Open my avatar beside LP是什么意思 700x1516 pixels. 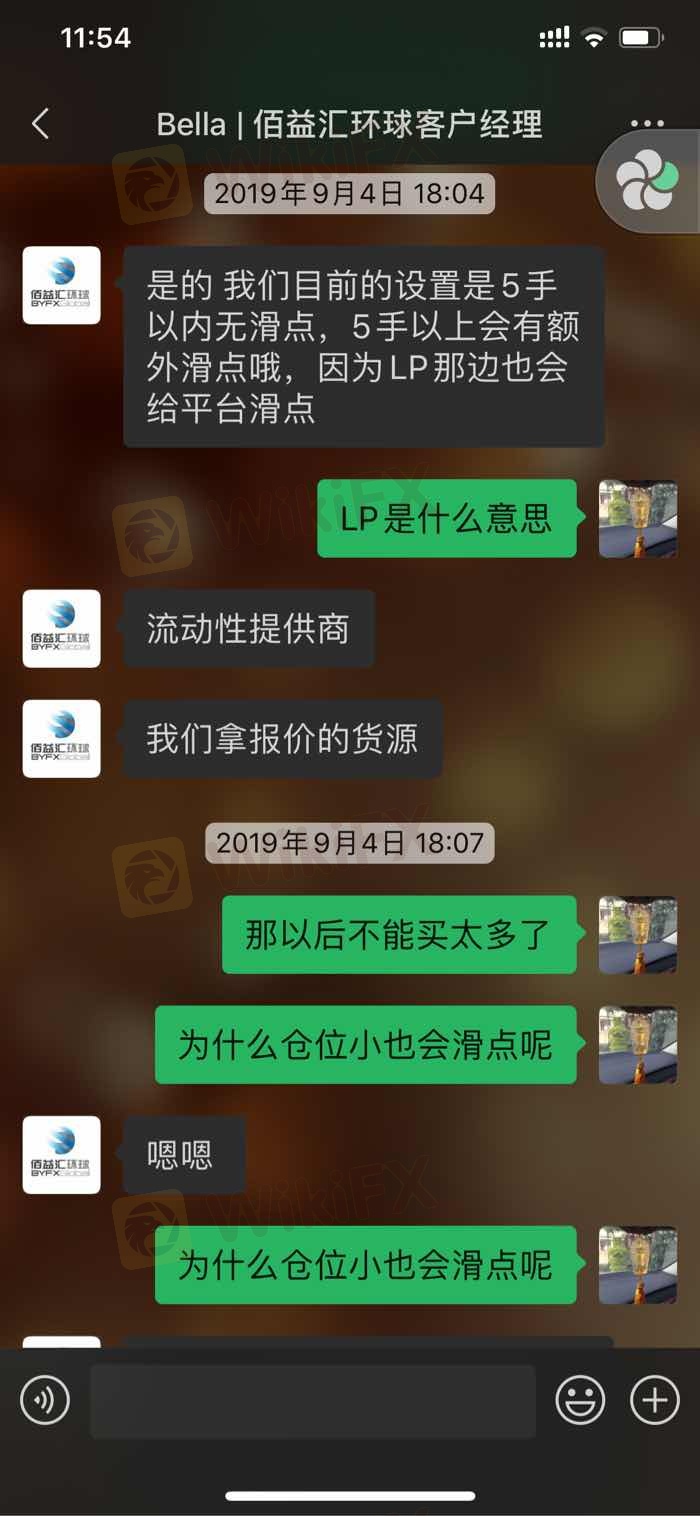pos(638,518)
